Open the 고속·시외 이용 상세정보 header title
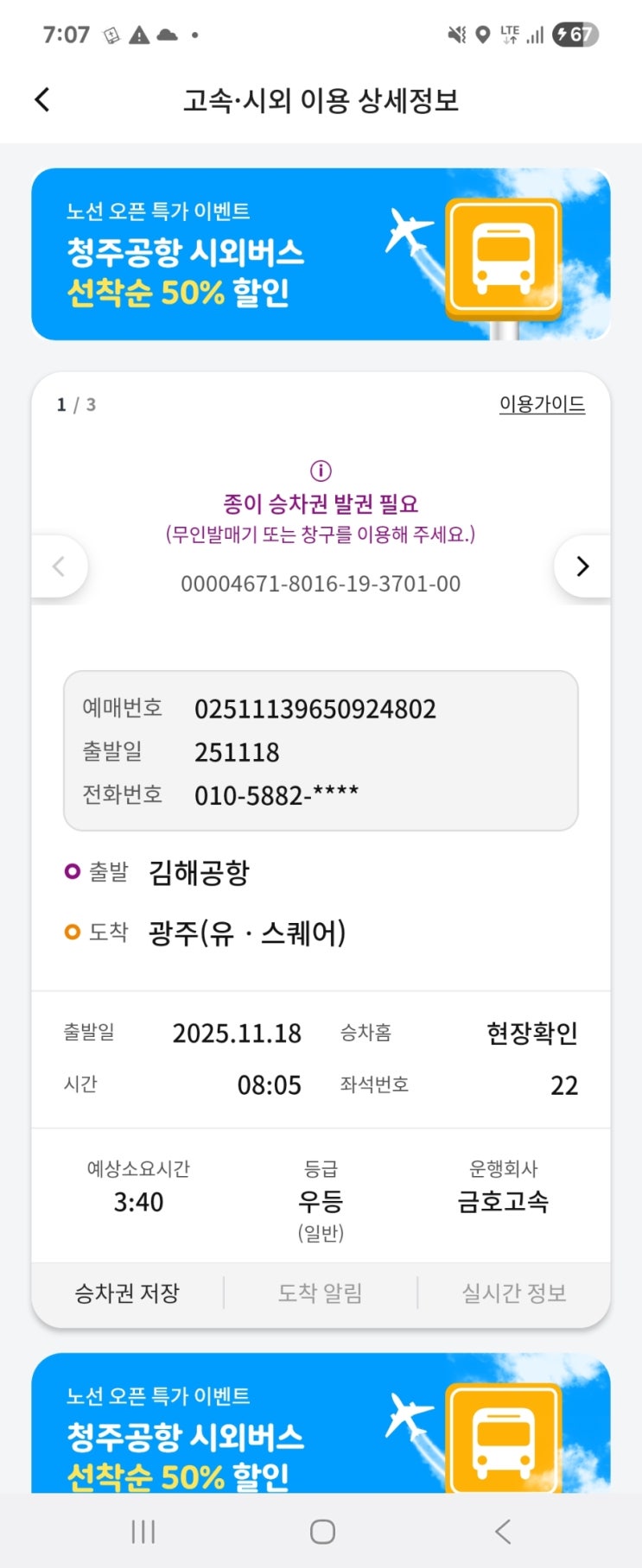The image size is (642, 1568). pos(321,100)
